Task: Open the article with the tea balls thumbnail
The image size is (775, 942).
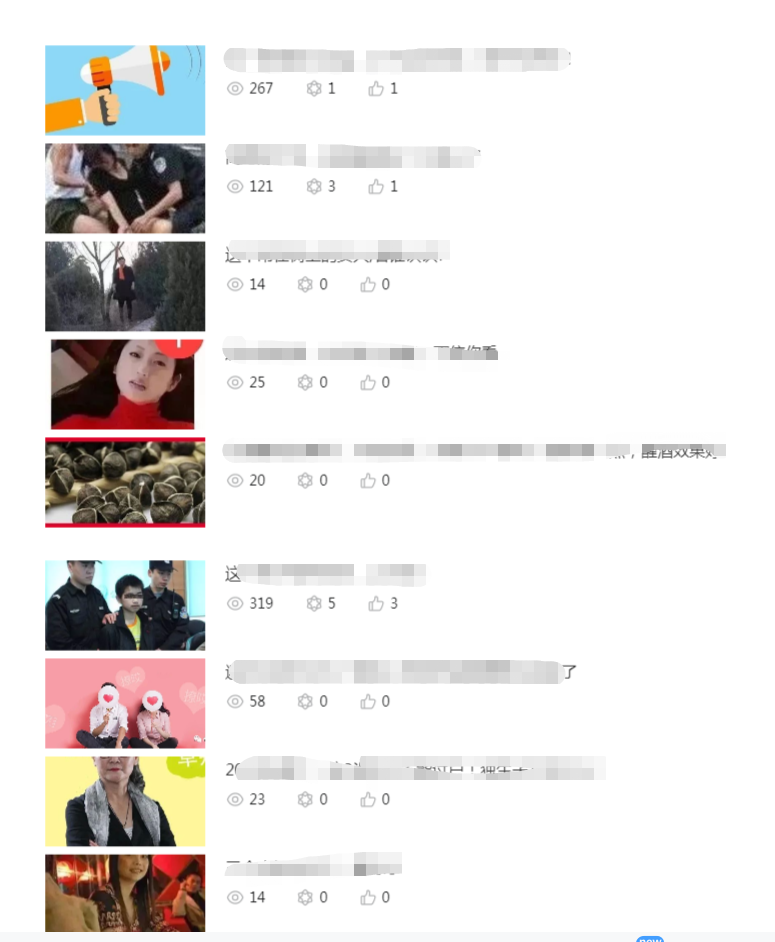Action: tap(125, 482)
